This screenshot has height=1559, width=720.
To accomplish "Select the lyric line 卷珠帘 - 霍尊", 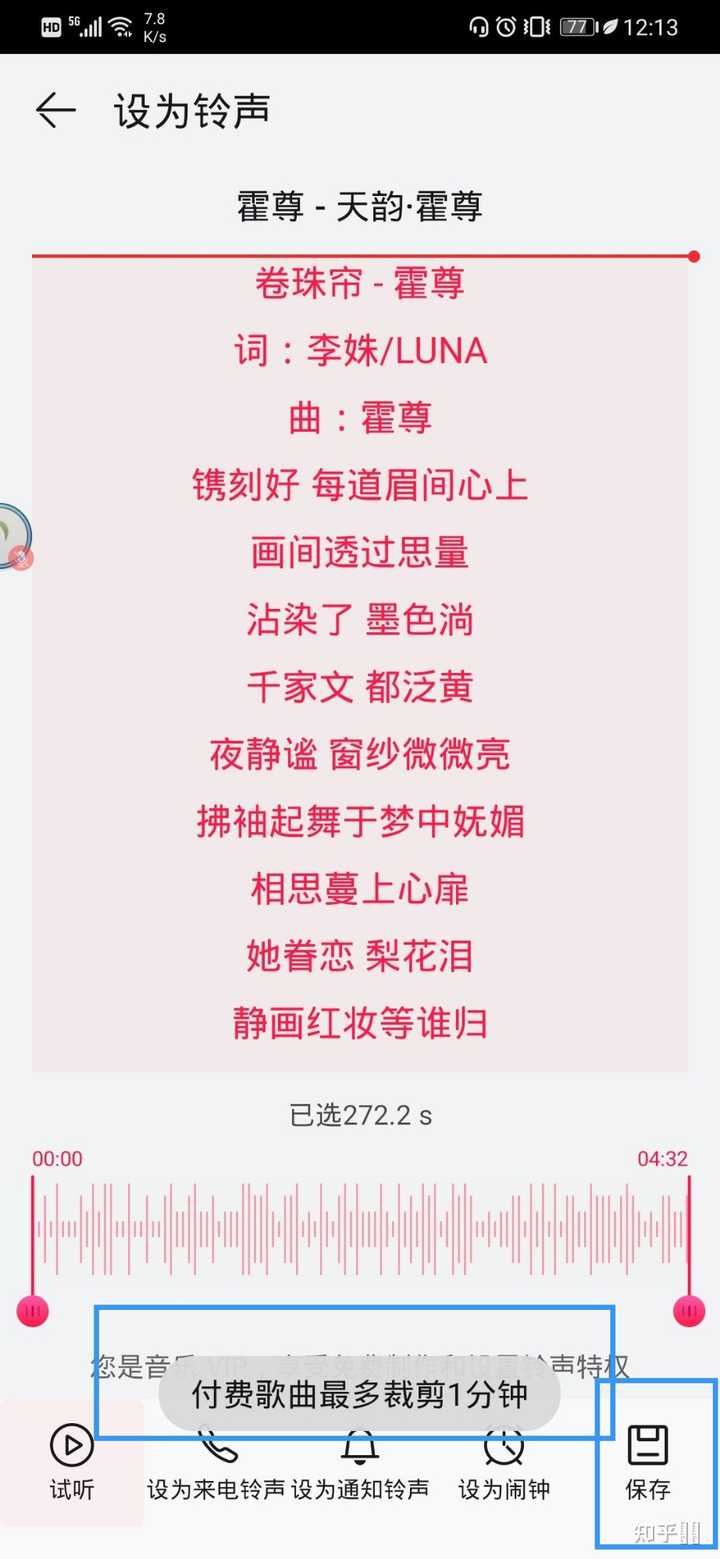I will (x=360, y=283).
